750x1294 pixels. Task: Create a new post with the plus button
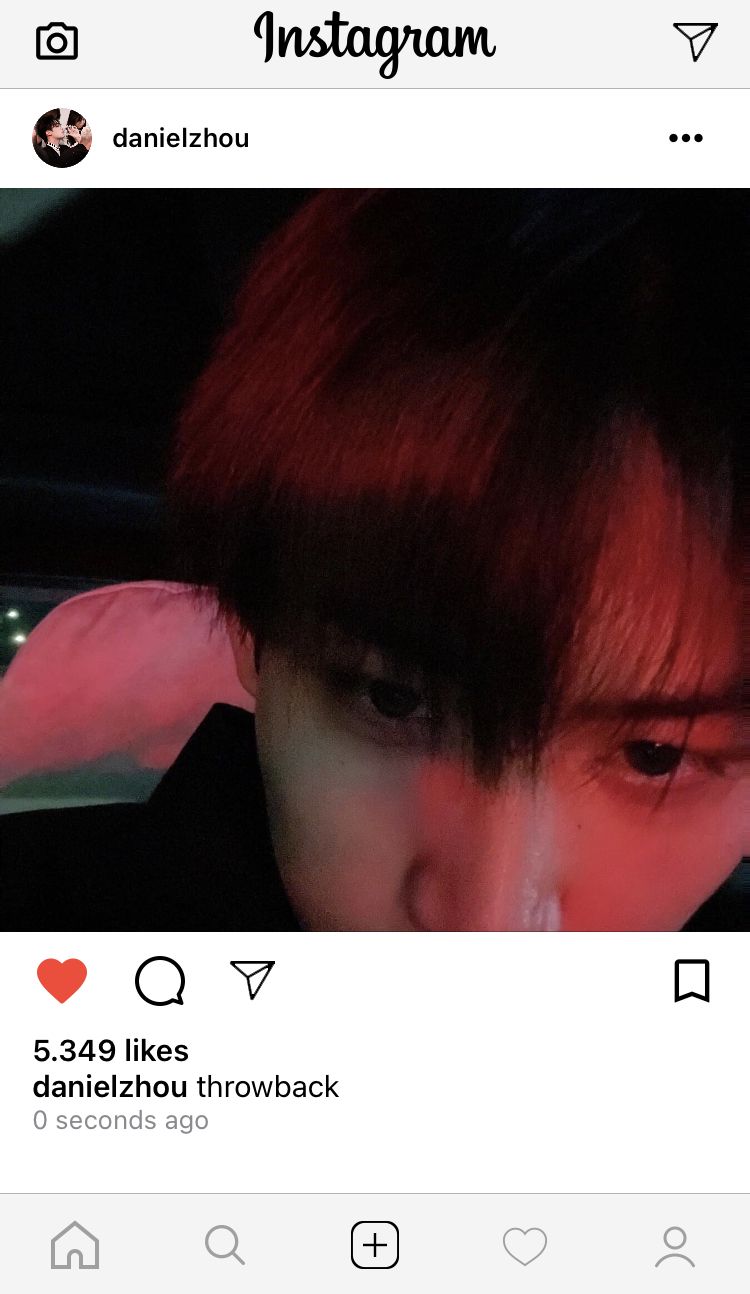[375, 1246]
